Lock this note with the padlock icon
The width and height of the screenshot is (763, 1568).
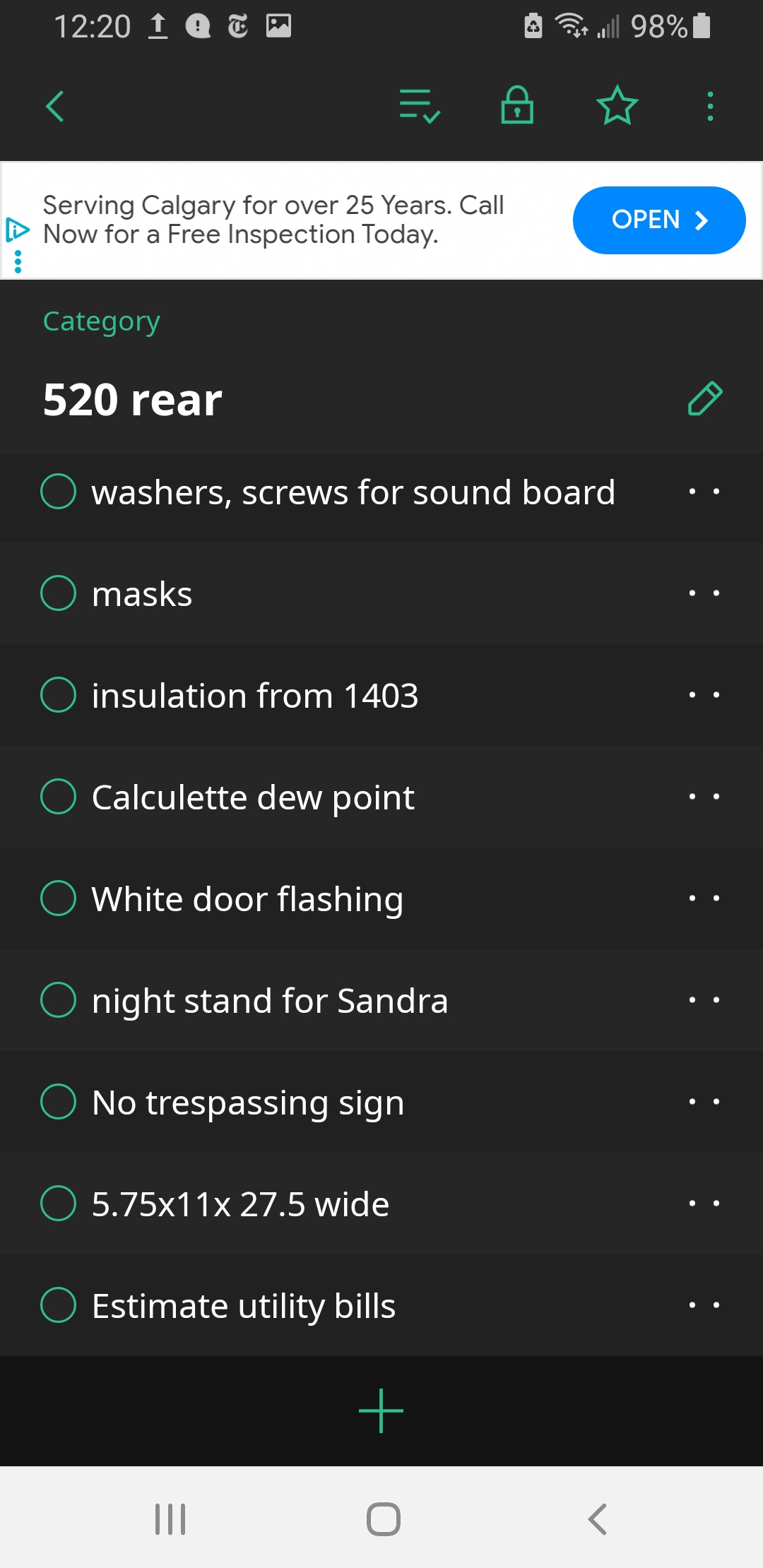pos(517,105)
